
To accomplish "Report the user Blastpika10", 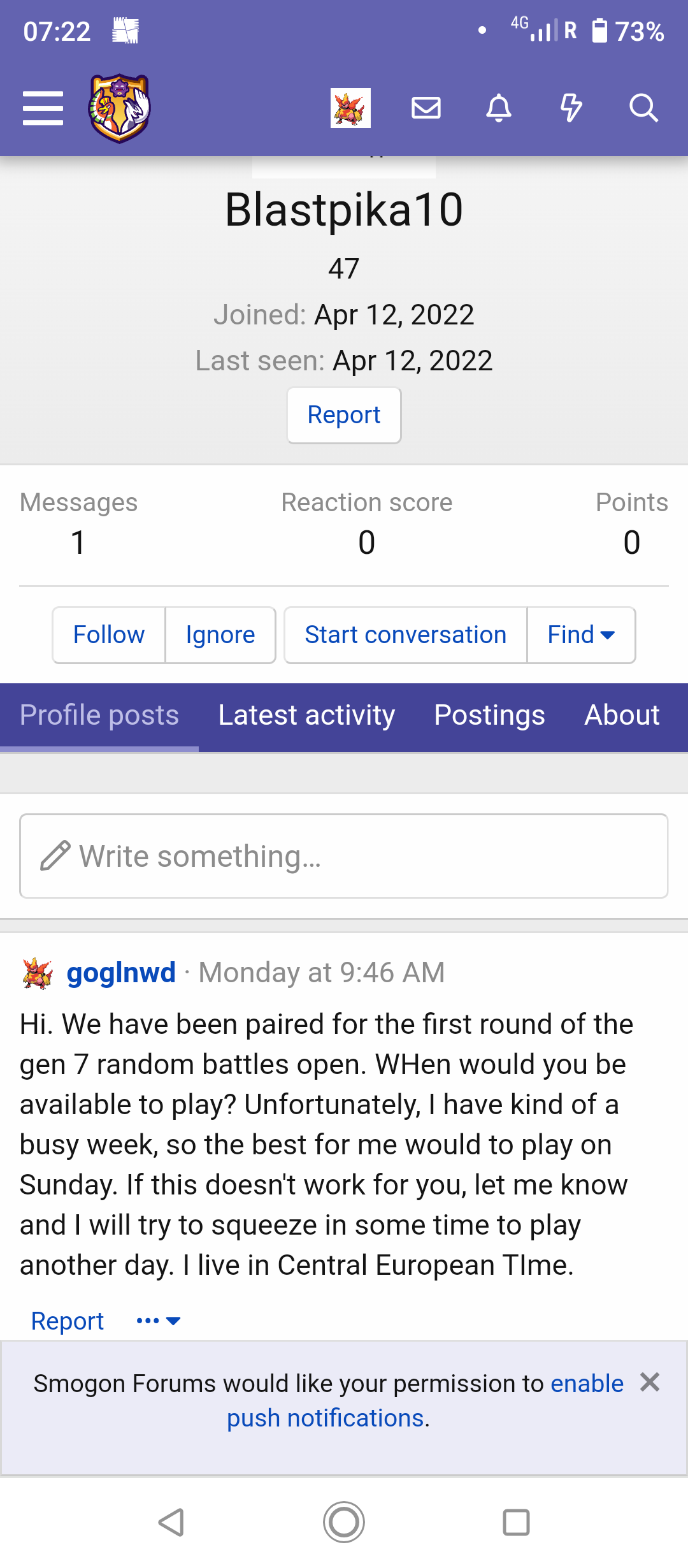I will [344, 415].
